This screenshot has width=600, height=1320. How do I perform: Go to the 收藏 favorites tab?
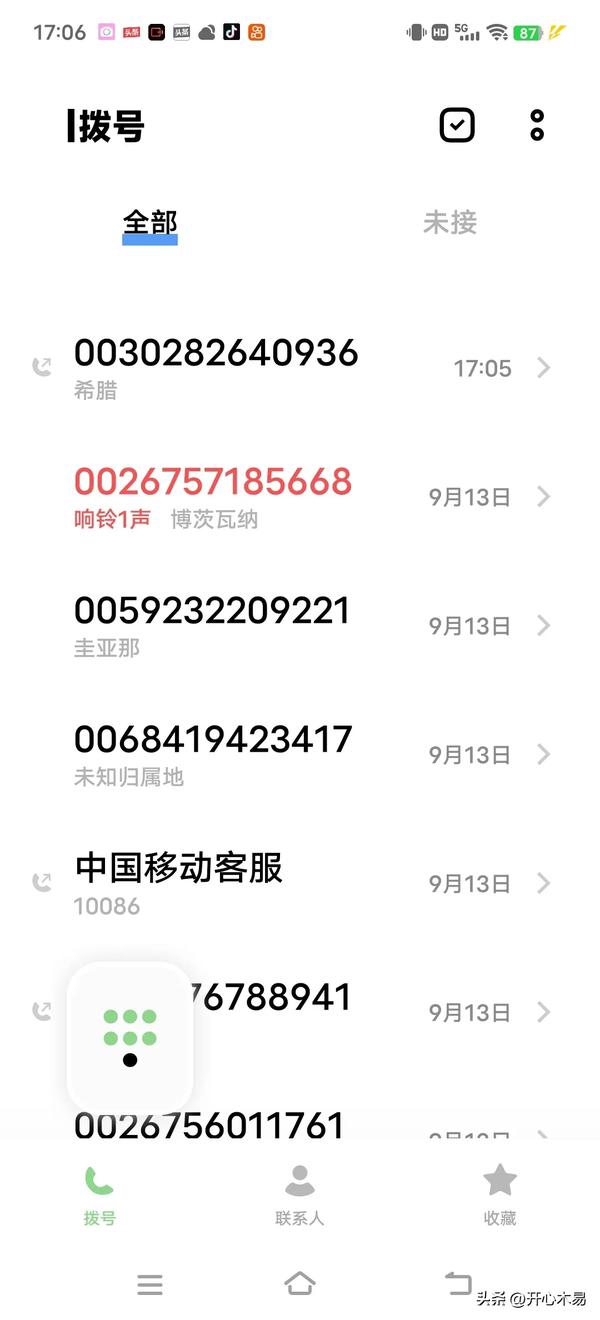500,1196
